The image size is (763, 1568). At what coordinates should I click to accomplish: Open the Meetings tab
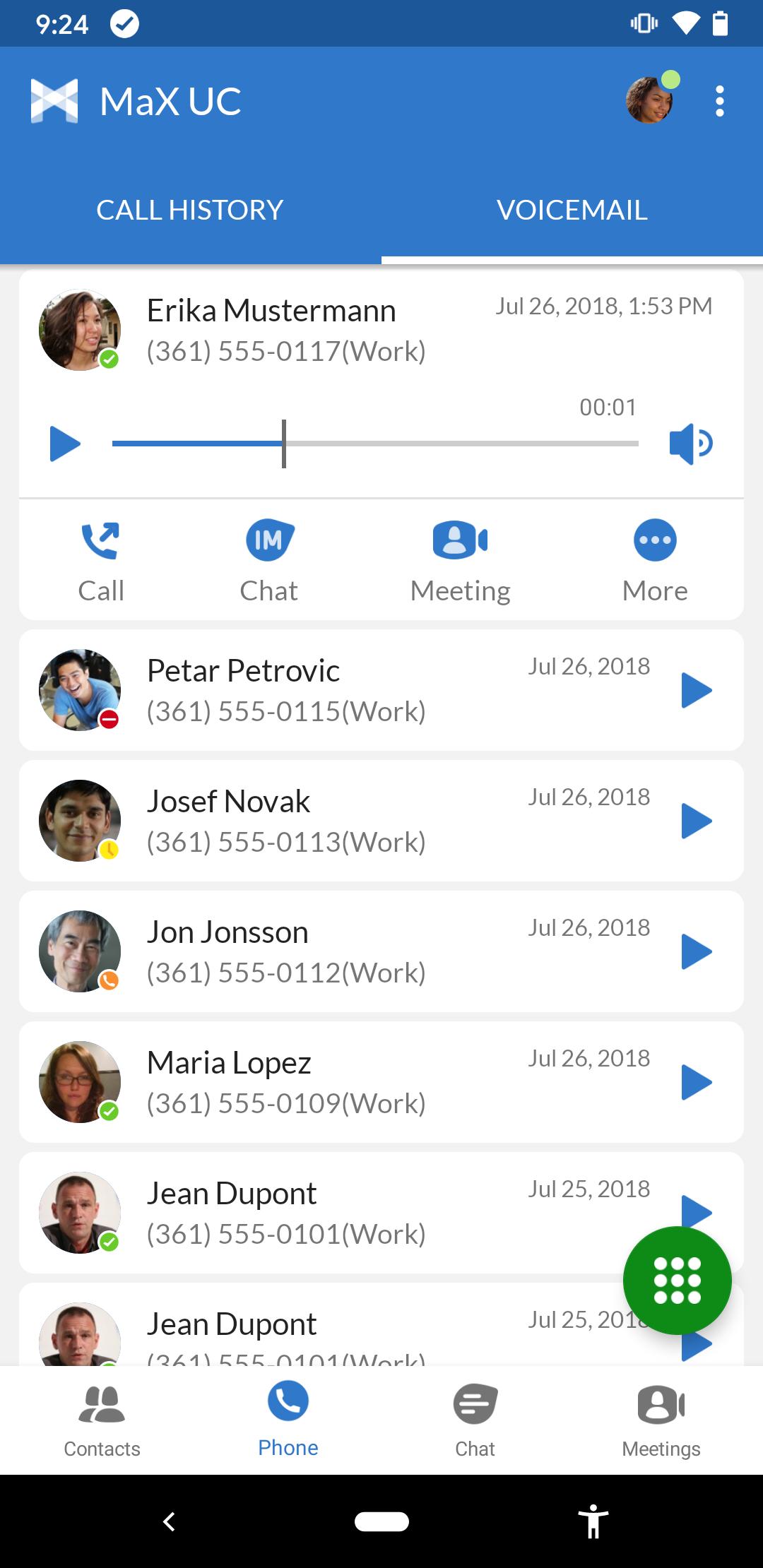[x=661, y=1420]
